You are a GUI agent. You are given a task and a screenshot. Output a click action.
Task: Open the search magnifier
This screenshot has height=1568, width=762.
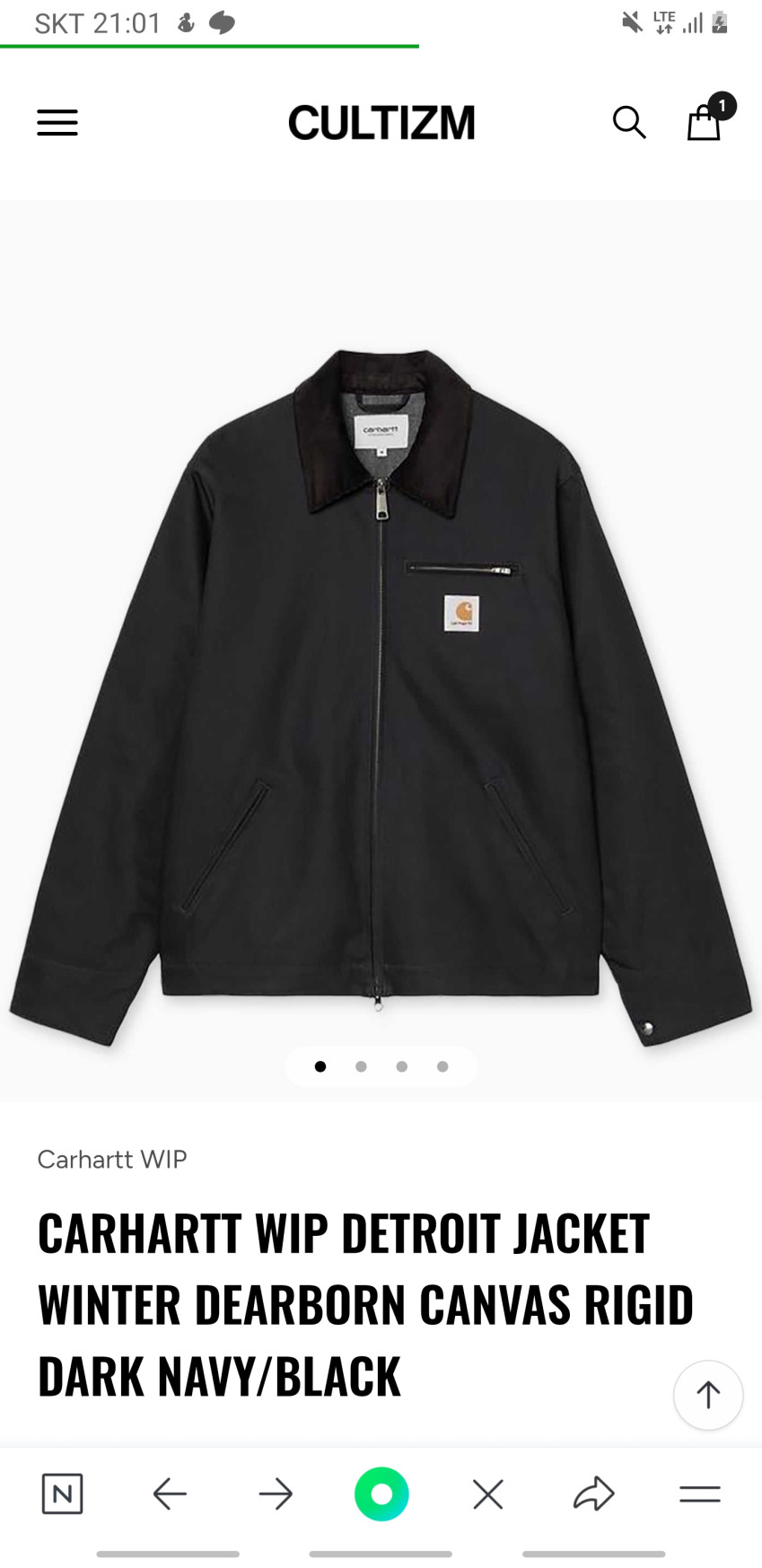tap(629, 122)
